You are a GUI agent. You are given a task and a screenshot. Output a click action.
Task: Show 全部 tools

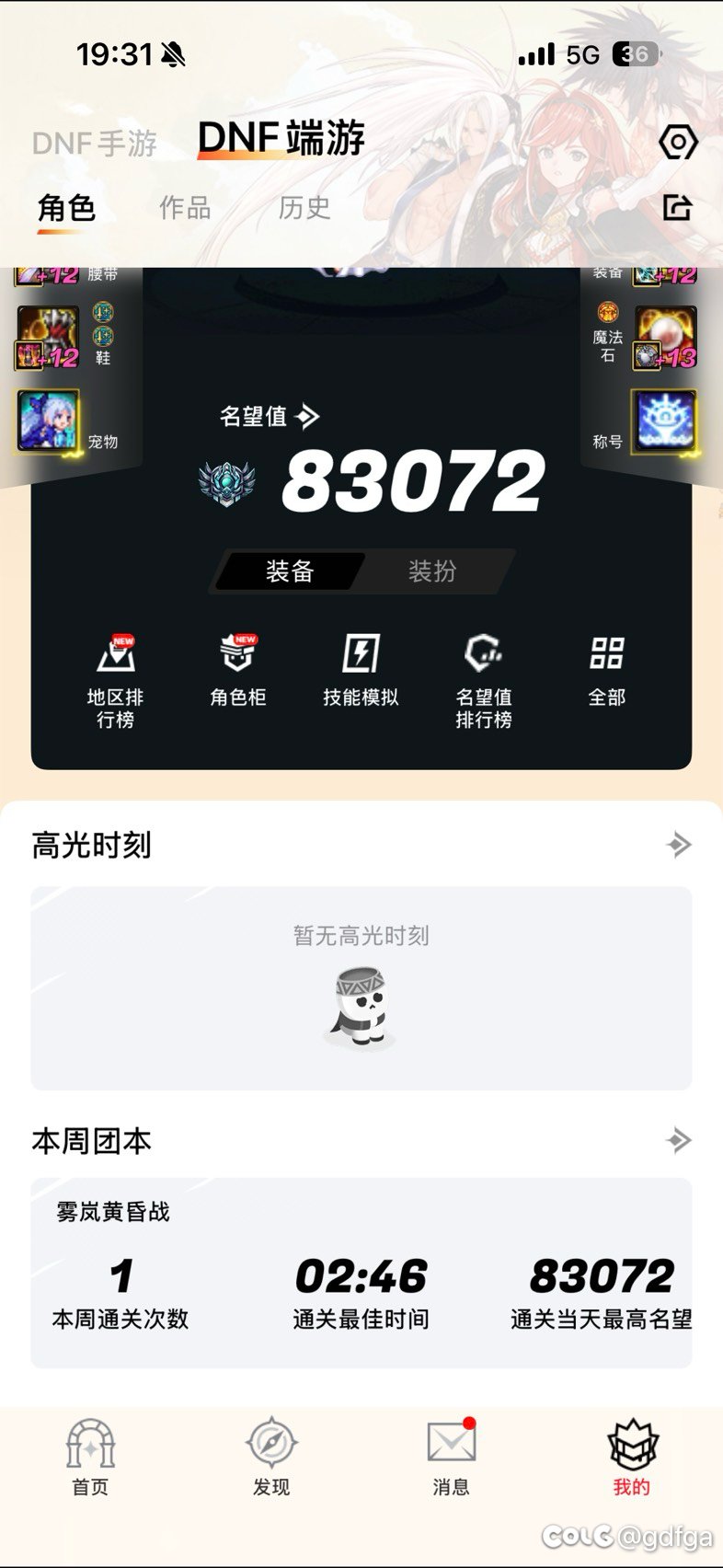pos(607,671)
